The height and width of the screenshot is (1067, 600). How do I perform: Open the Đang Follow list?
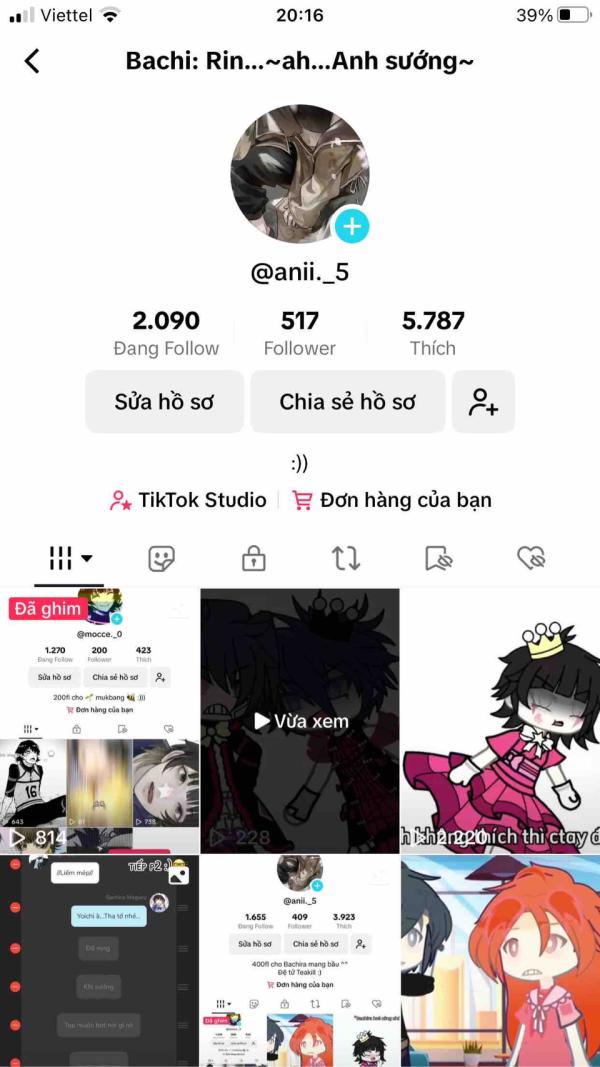[x=166, y=333]
